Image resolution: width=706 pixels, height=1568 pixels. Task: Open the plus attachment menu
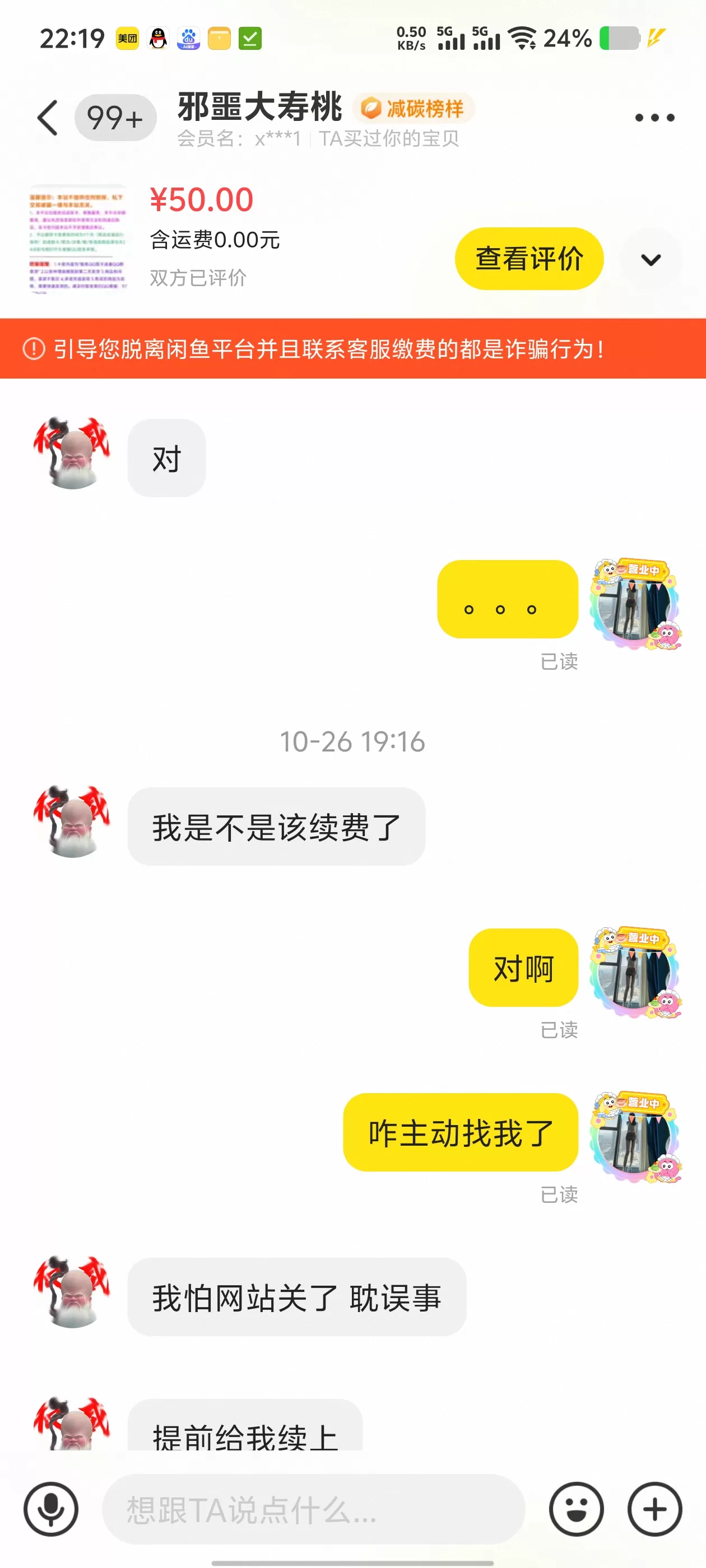654,1509
